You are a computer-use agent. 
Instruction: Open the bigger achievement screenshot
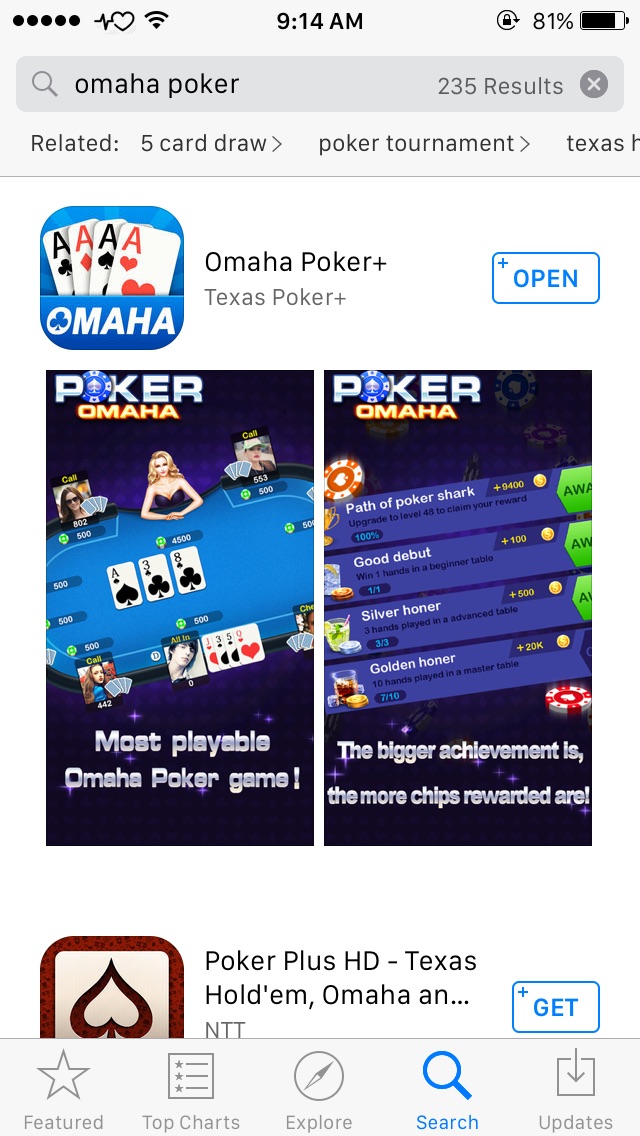pos(458,608)
